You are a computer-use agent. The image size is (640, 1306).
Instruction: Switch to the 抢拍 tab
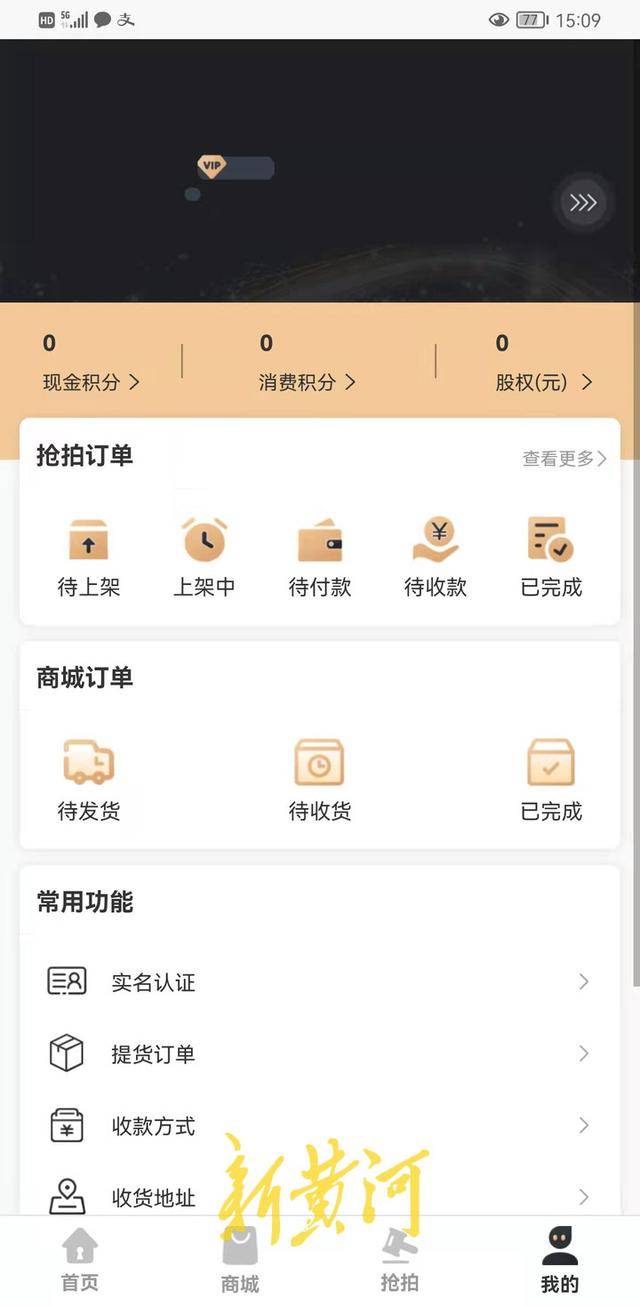click(x=400, y=1262)
